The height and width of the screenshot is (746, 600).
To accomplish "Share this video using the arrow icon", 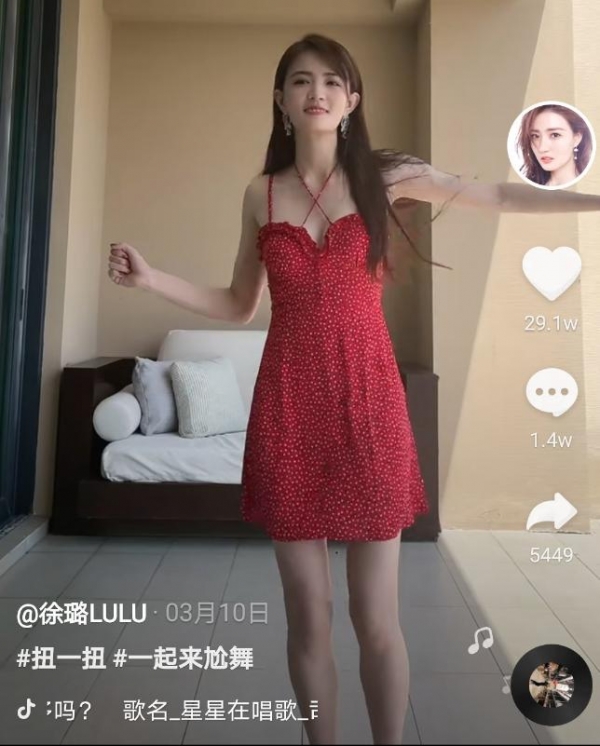I will point(551,512).
